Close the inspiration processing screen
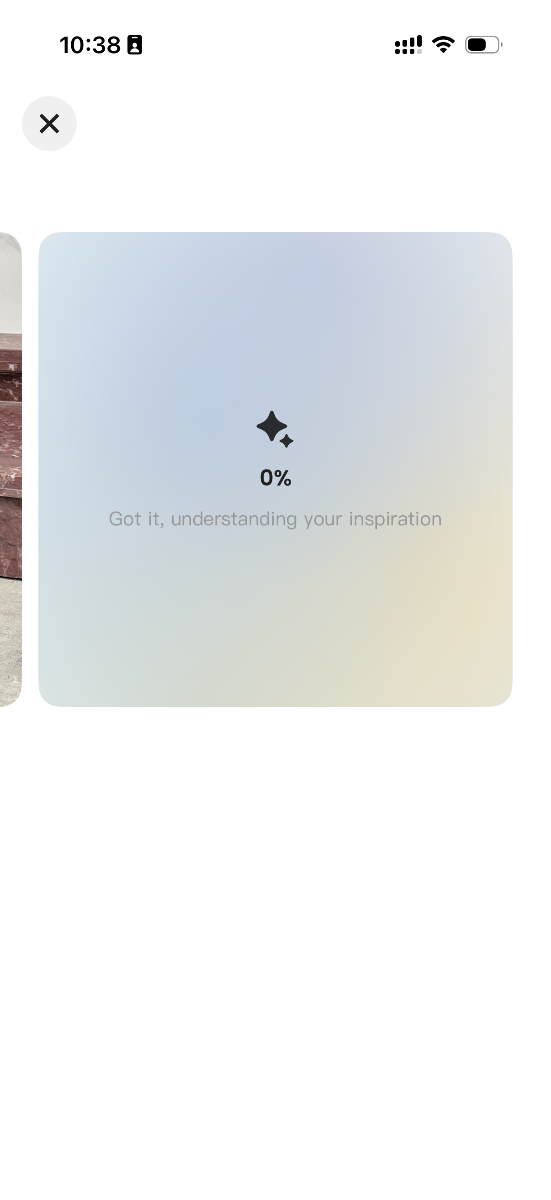 pos(49,124)
